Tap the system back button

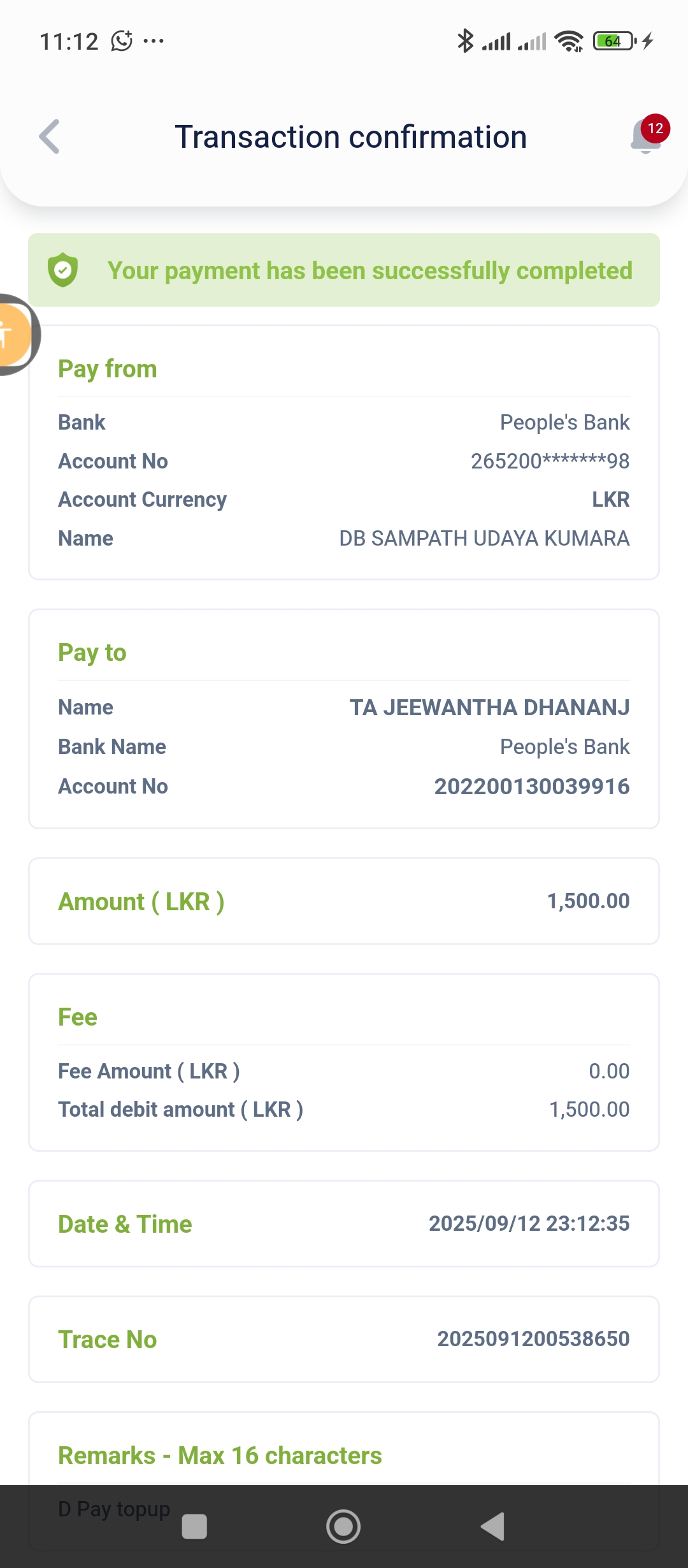point(493,1527)
